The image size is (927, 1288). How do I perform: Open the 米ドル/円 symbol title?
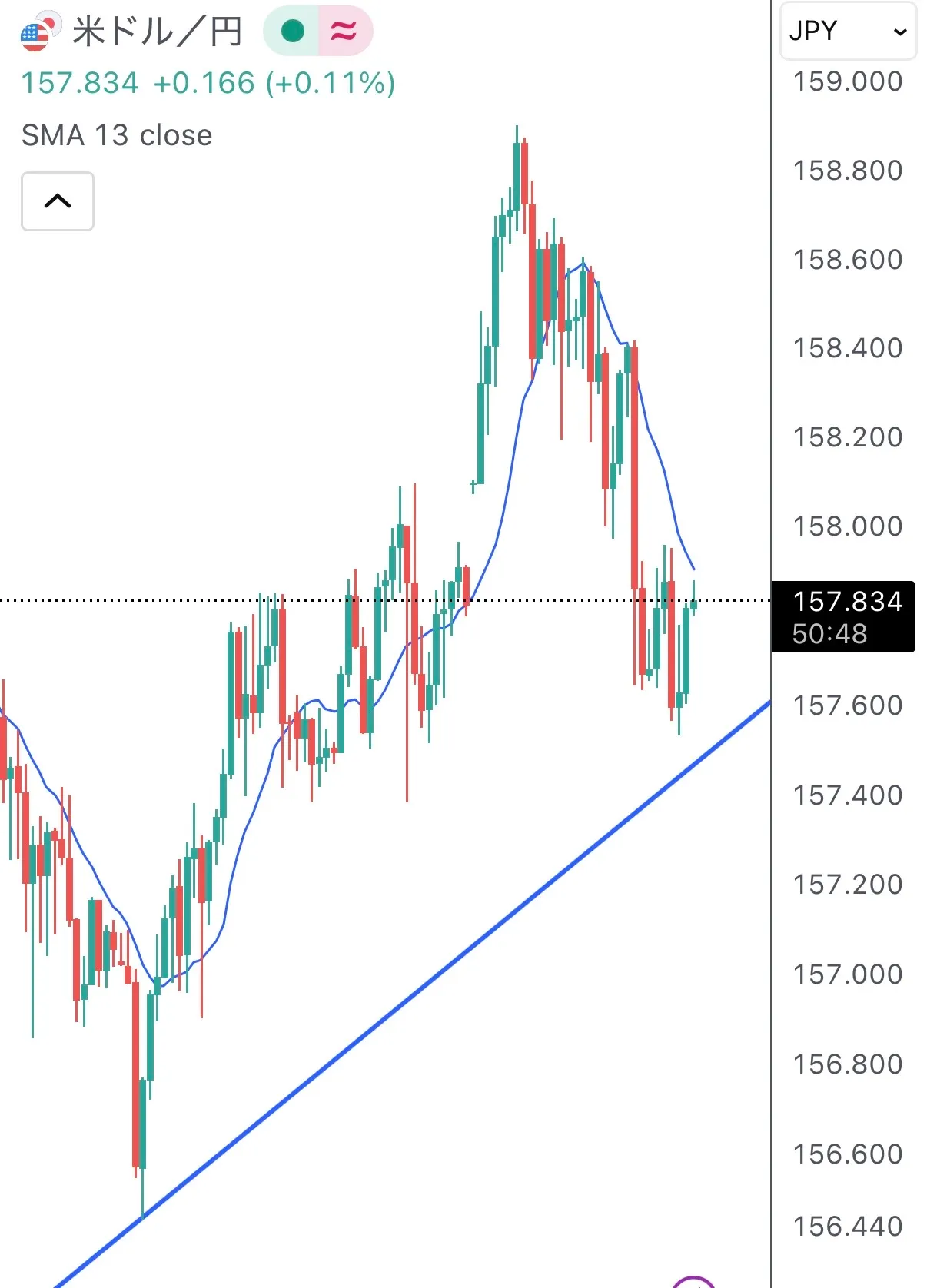coord(157,32)
